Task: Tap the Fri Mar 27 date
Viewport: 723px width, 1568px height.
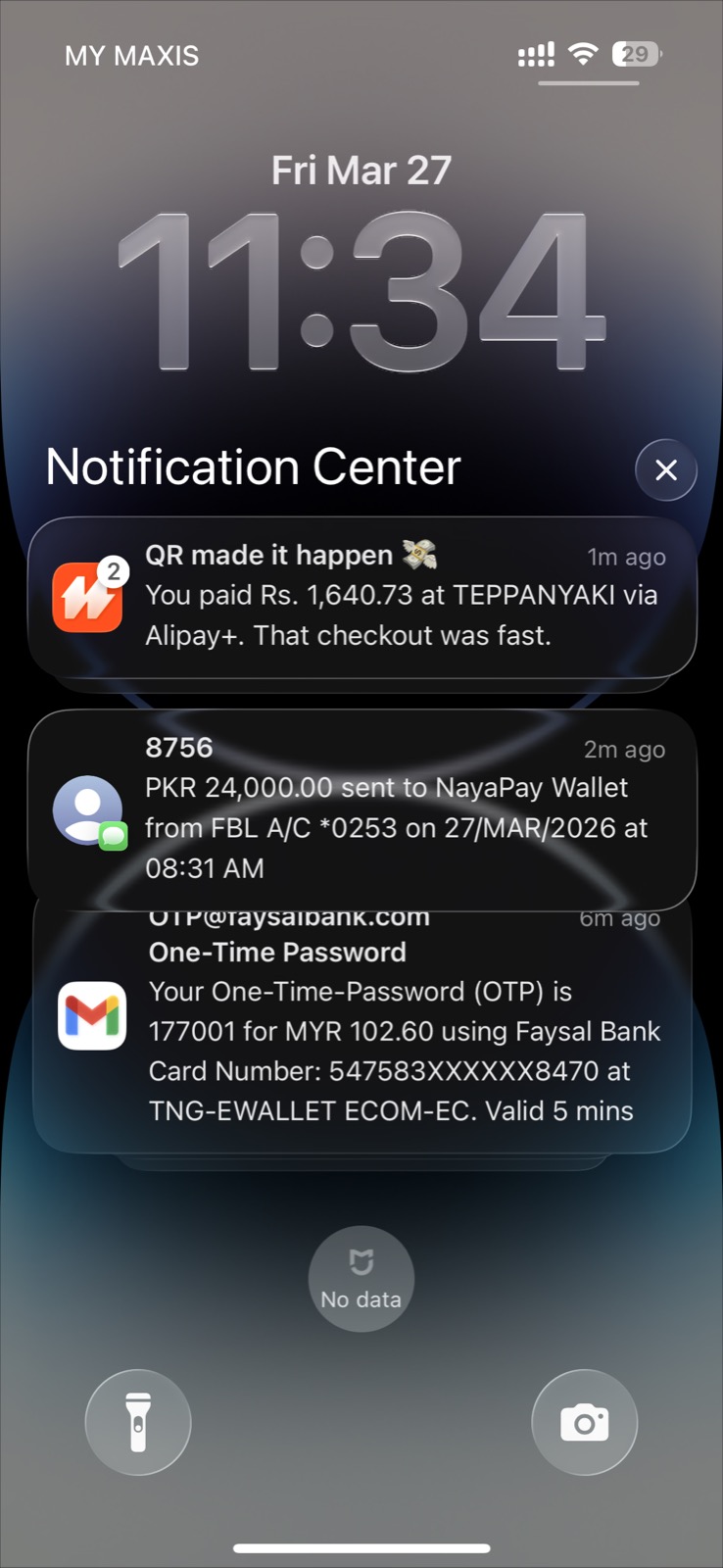Action: click(361, 170)
